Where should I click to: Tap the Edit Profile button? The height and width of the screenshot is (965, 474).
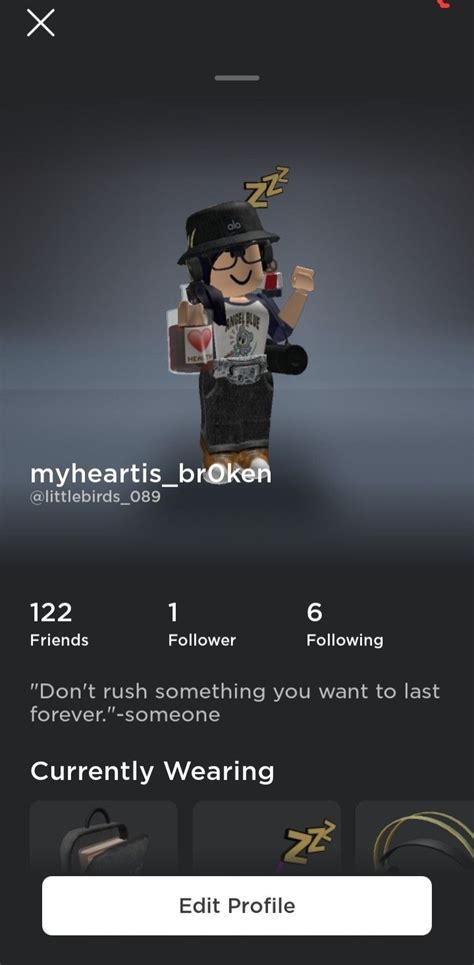coord(237,905)
